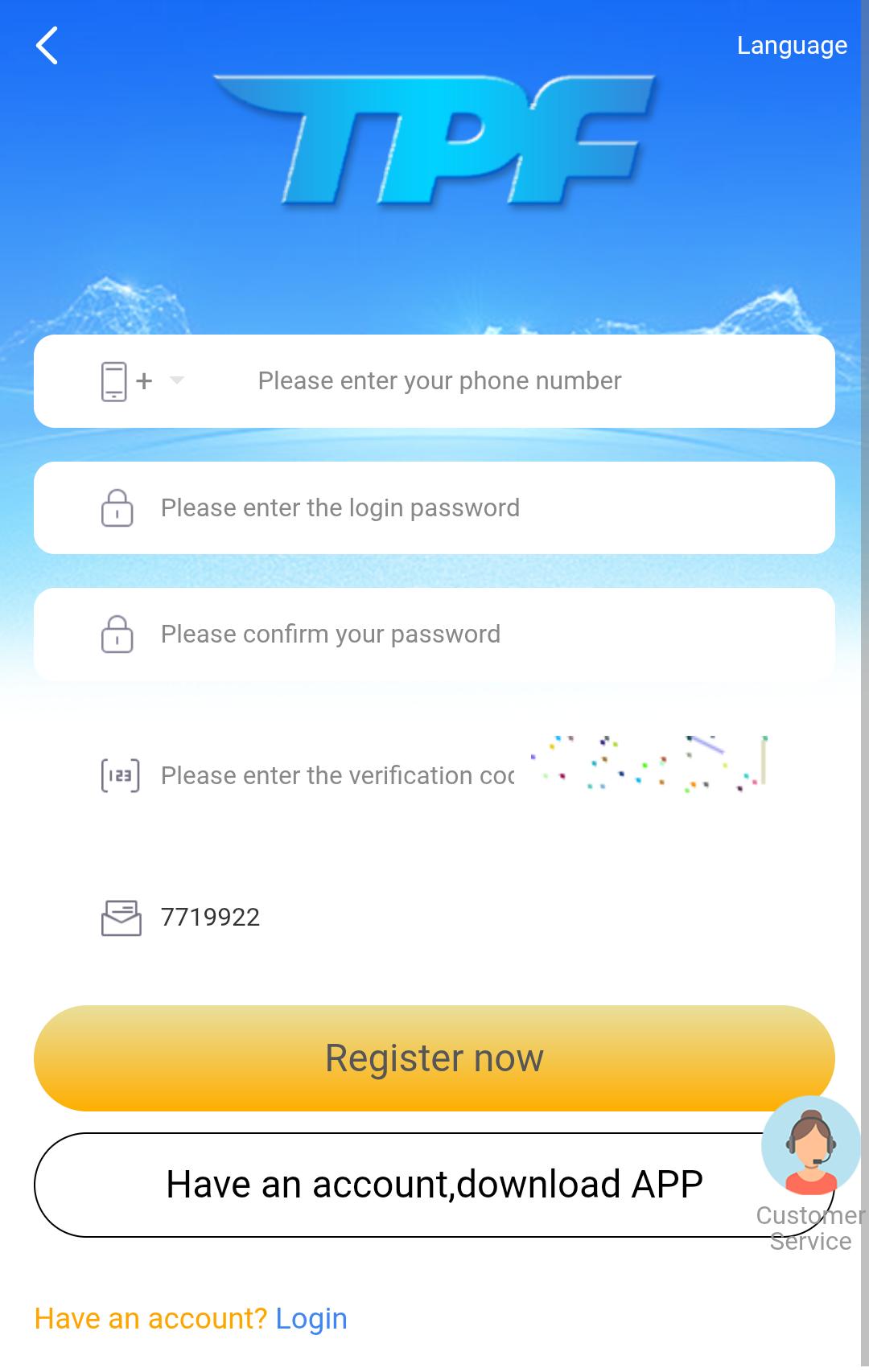Viewport: 869px width, 1372px height.
Task: Select the phone icon in the number field
Action: (x=113, y=380)
